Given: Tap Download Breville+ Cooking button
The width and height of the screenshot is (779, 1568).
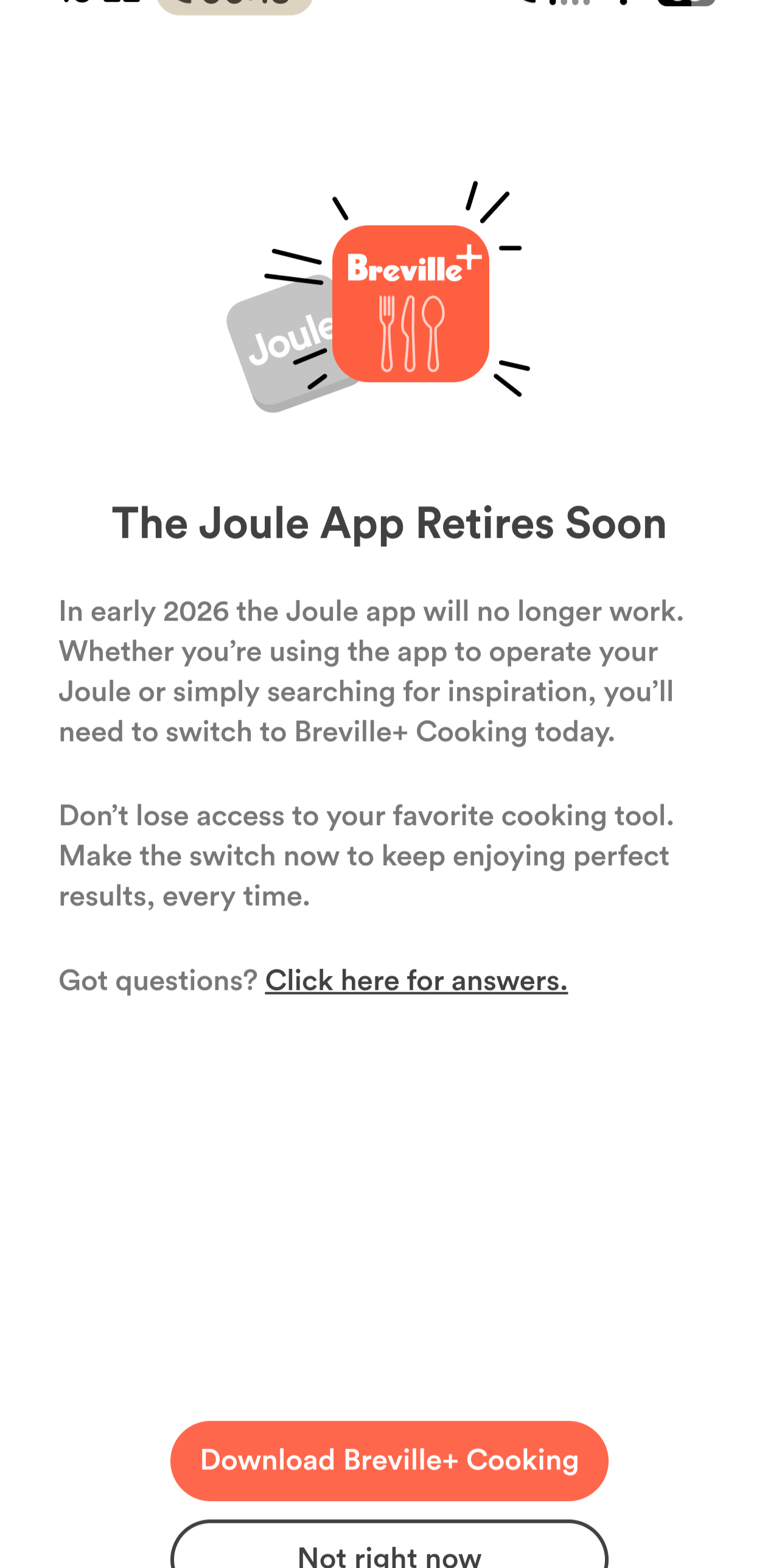Looking at the screenshot, I should tap(389, 1460).
